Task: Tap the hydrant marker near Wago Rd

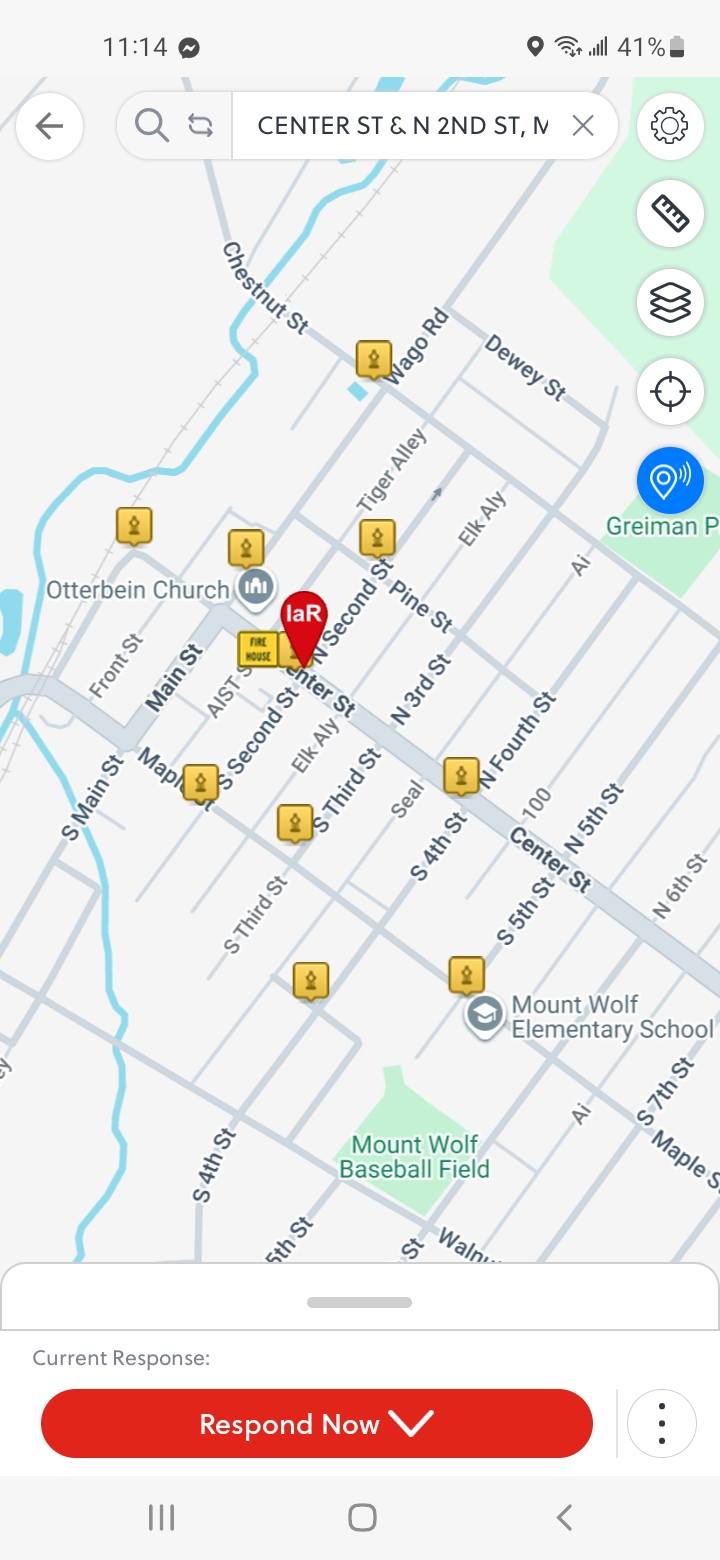Action: [x=373, y=359]
